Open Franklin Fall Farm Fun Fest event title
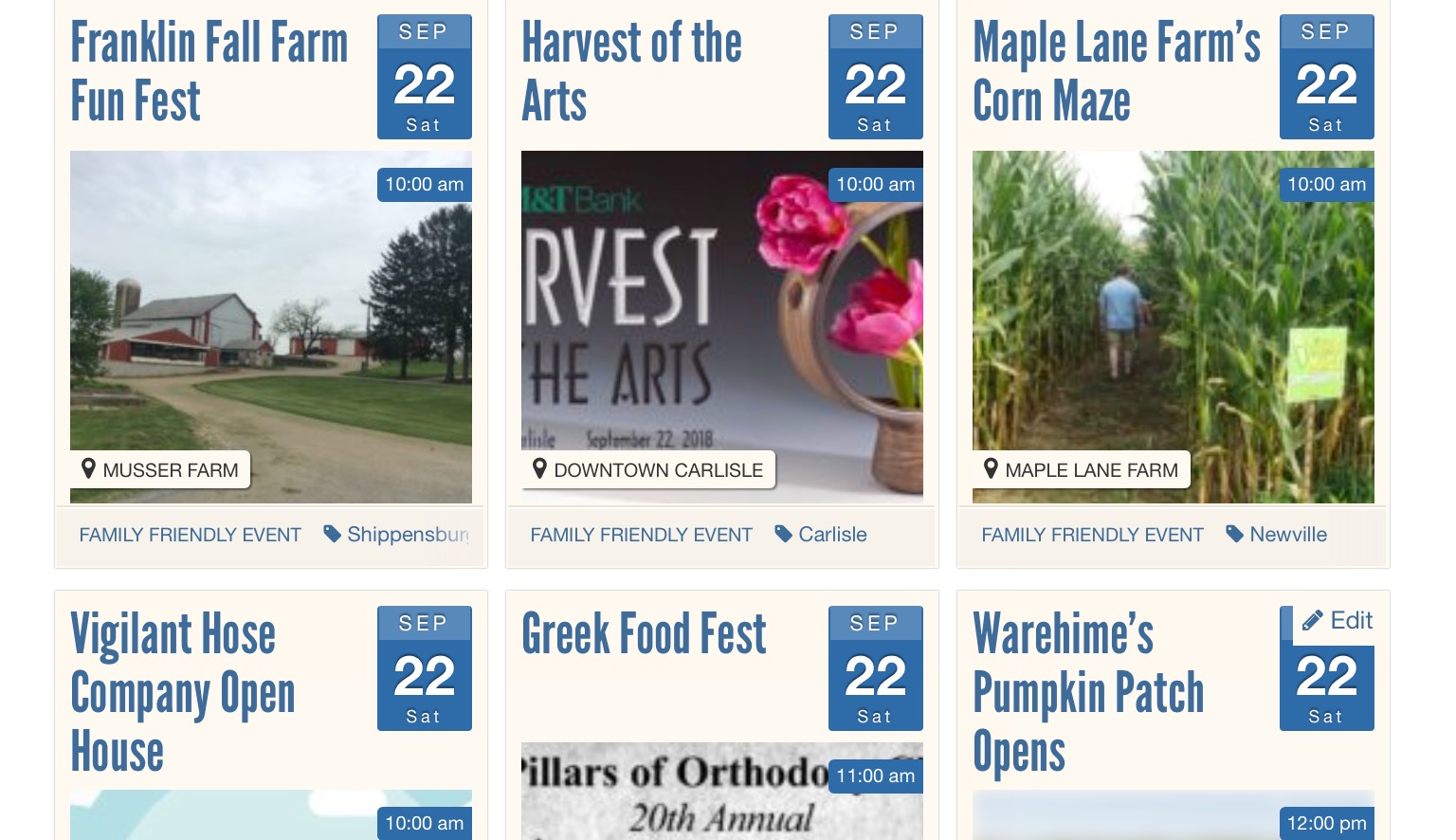 (x=209, y=71)
